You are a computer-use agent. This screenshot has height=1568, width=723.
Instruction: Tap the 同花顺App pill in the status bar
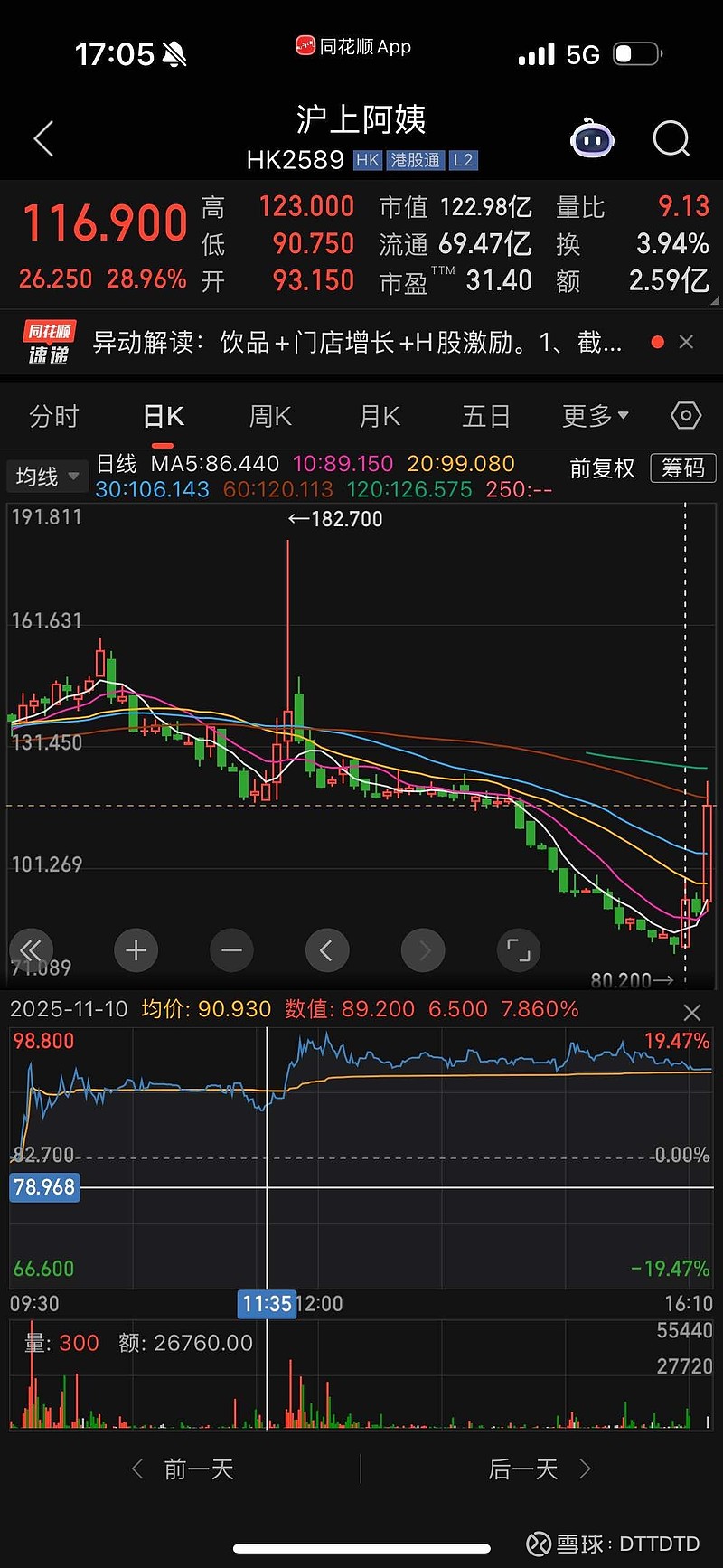click(353, 46)
